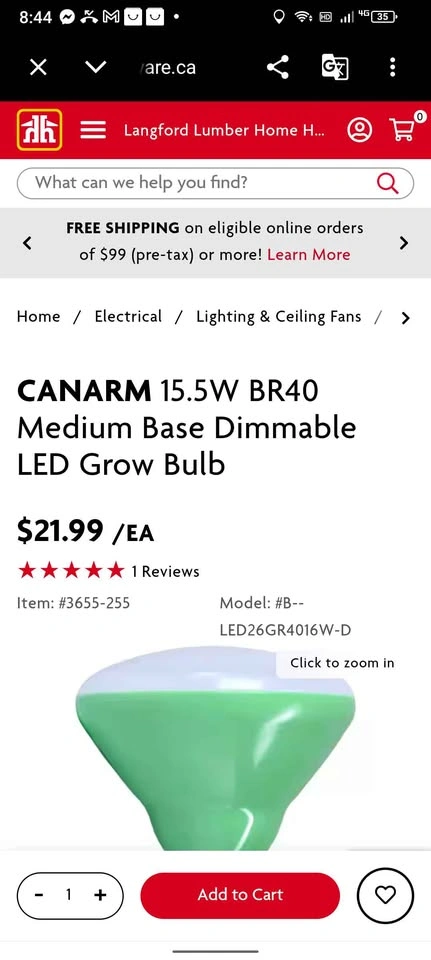Open the browser overflow menu

point(392,67)
